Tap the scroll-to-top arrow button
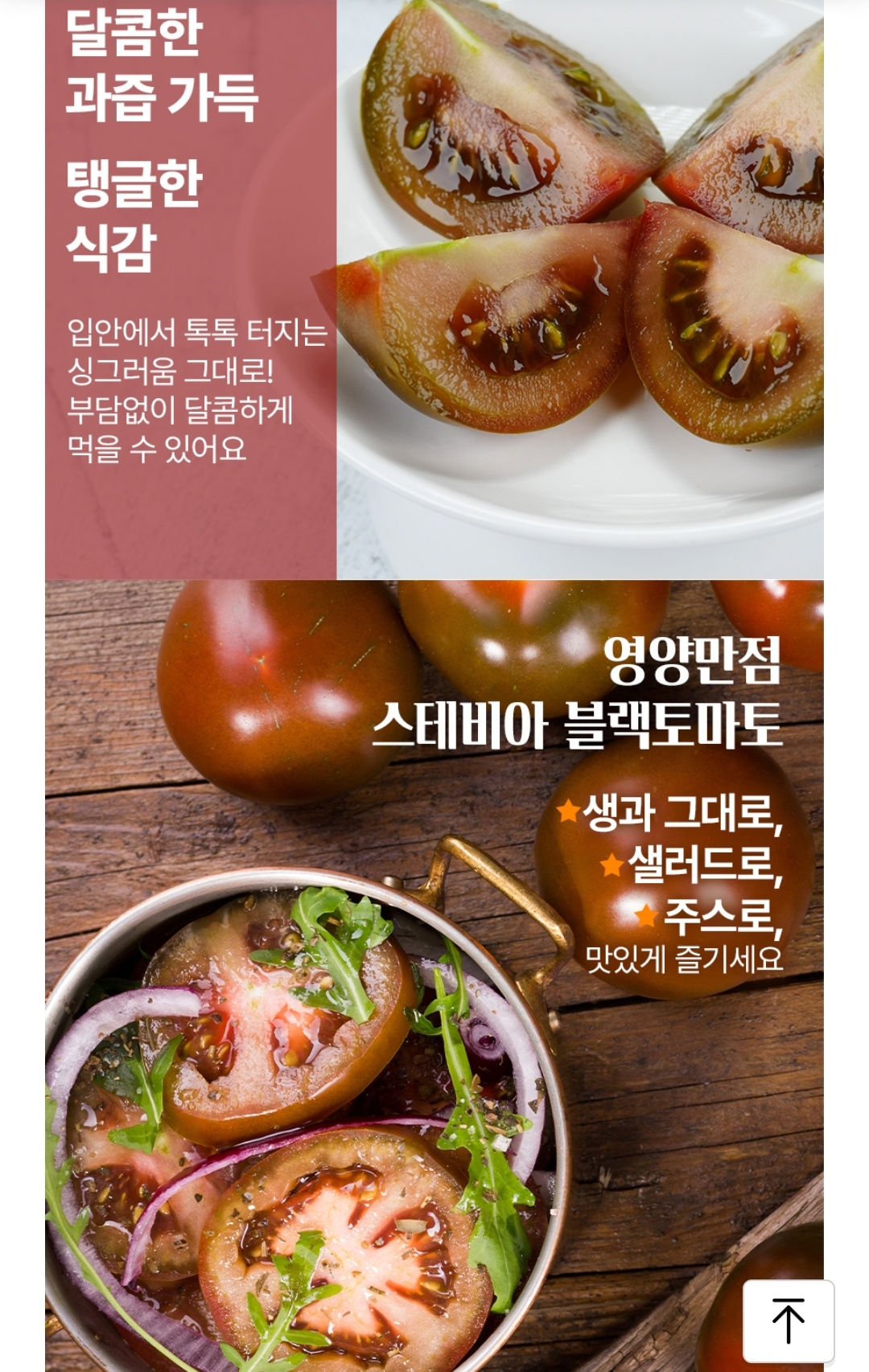The width and height of the screenshot is (869, 1372). point(788,1321)
